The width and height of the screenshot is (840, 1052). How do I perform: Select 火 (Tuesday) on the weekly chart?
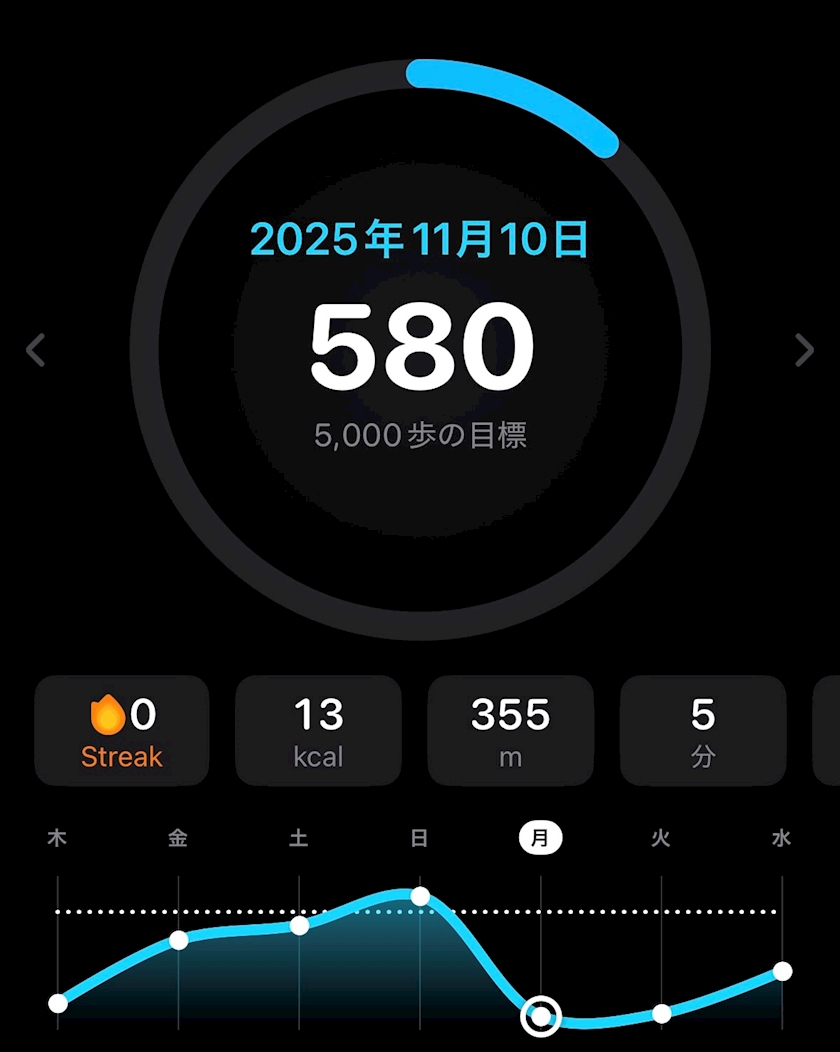tap(661, 838)
